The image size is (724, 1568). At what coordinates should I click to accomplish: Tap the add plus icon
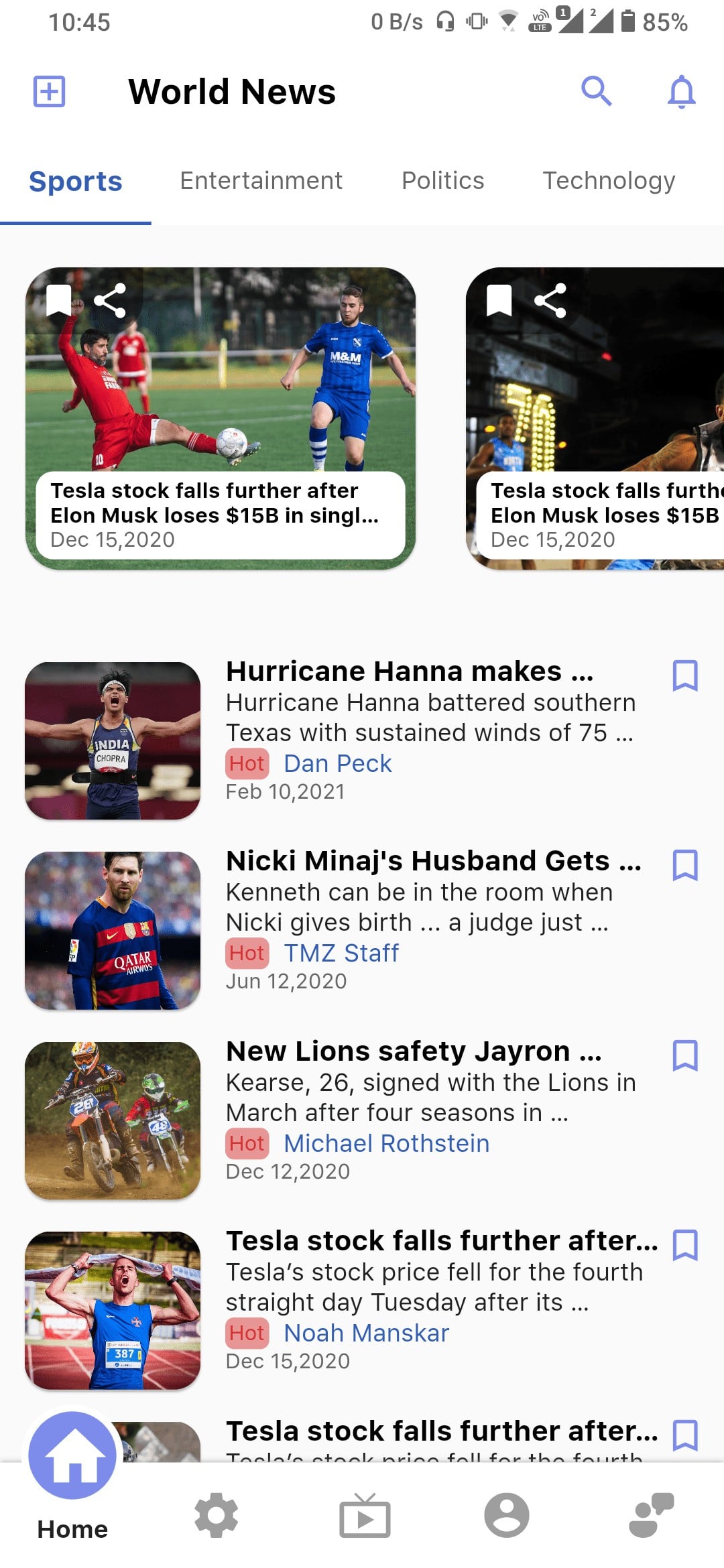tap(50, 91)
